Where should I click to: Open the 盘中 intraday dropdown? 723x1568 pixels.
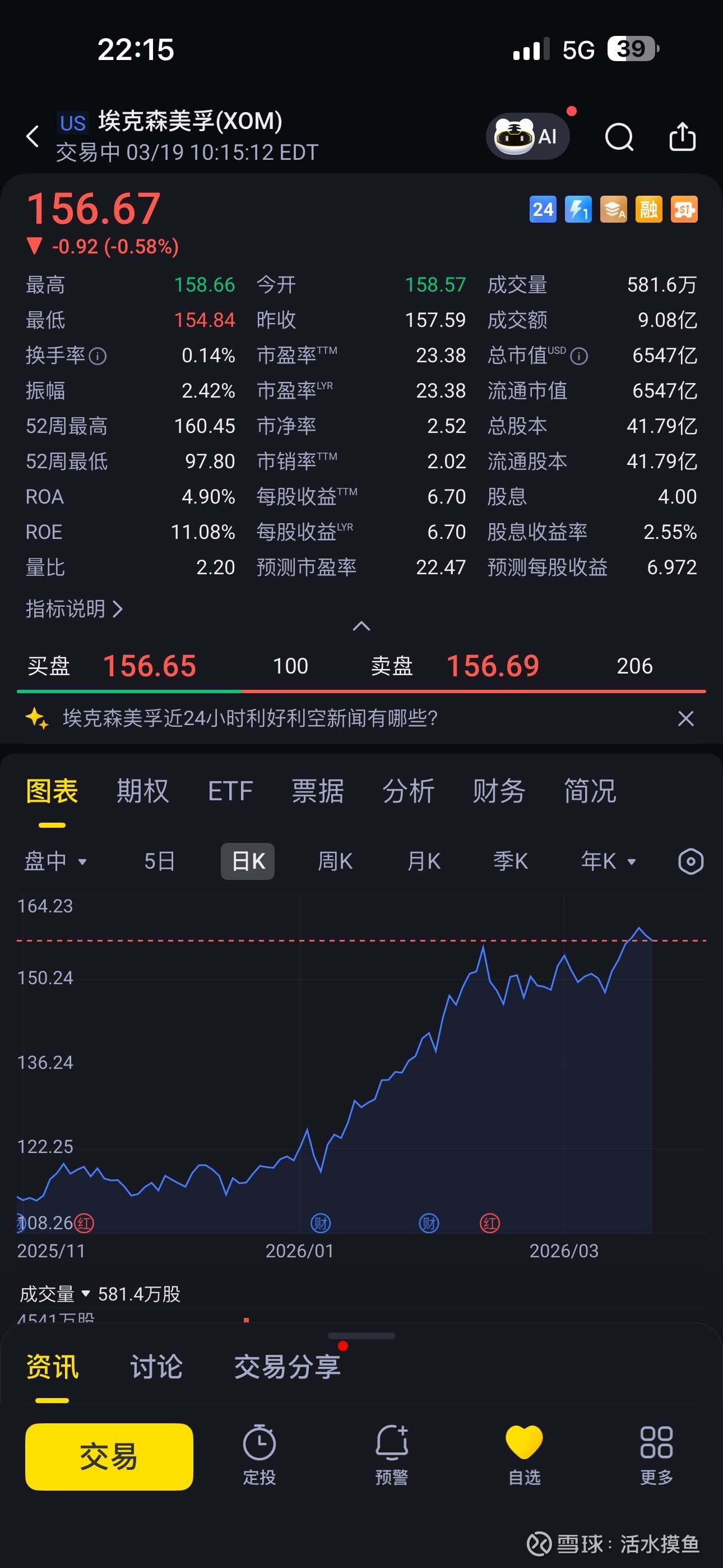(x=56, y=862)
